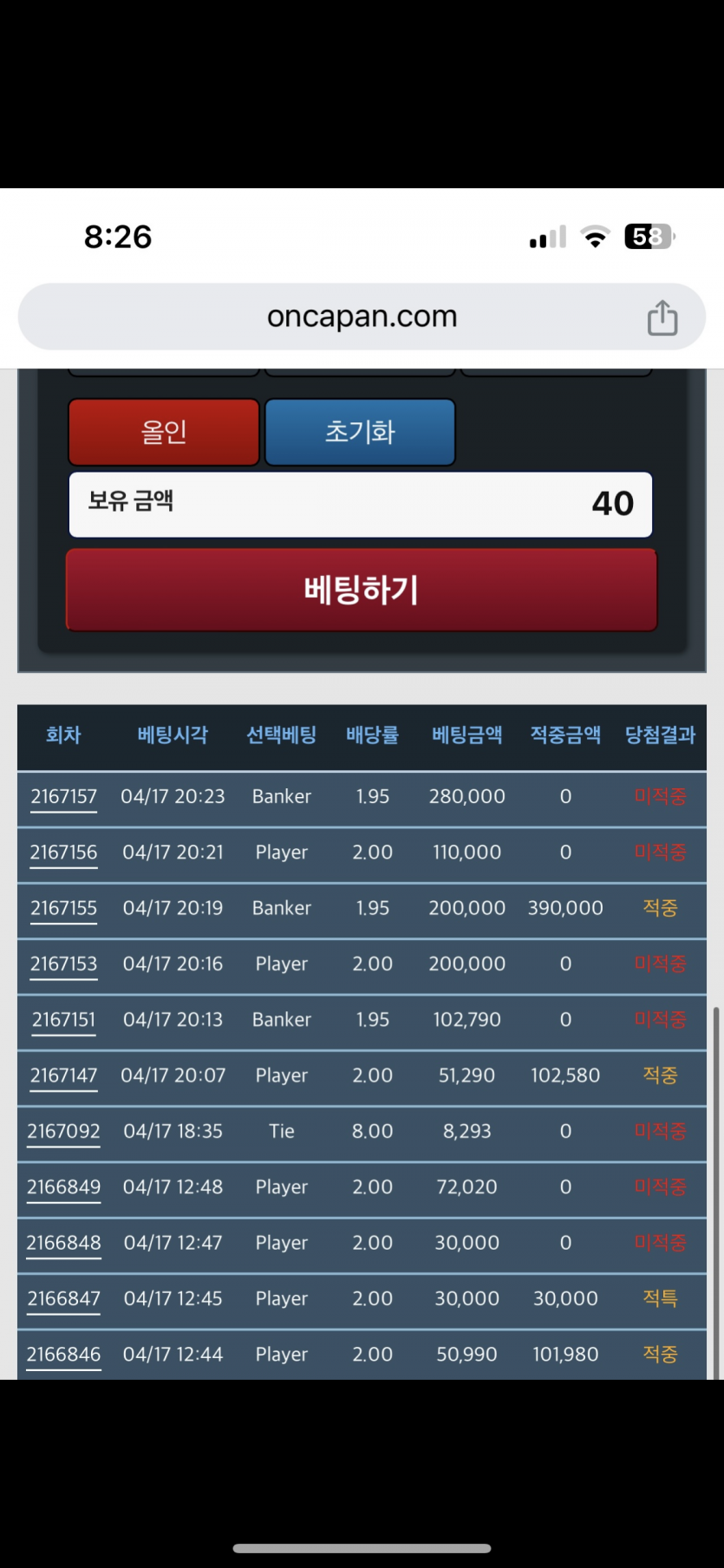
Task: Tap the red 올인 button
Action: pos(164,432)
